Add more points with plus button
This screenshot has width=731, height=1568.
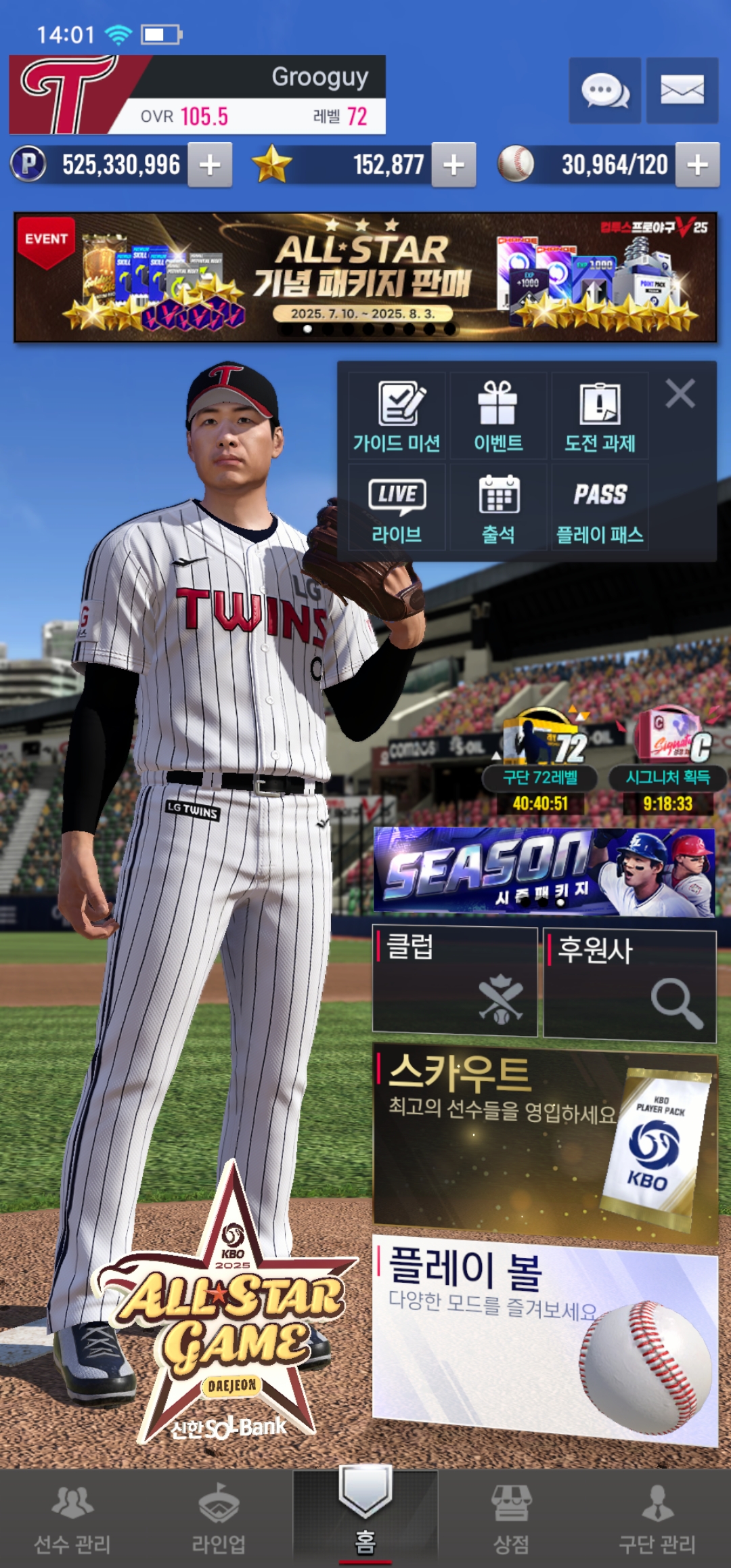pos(210,165)
